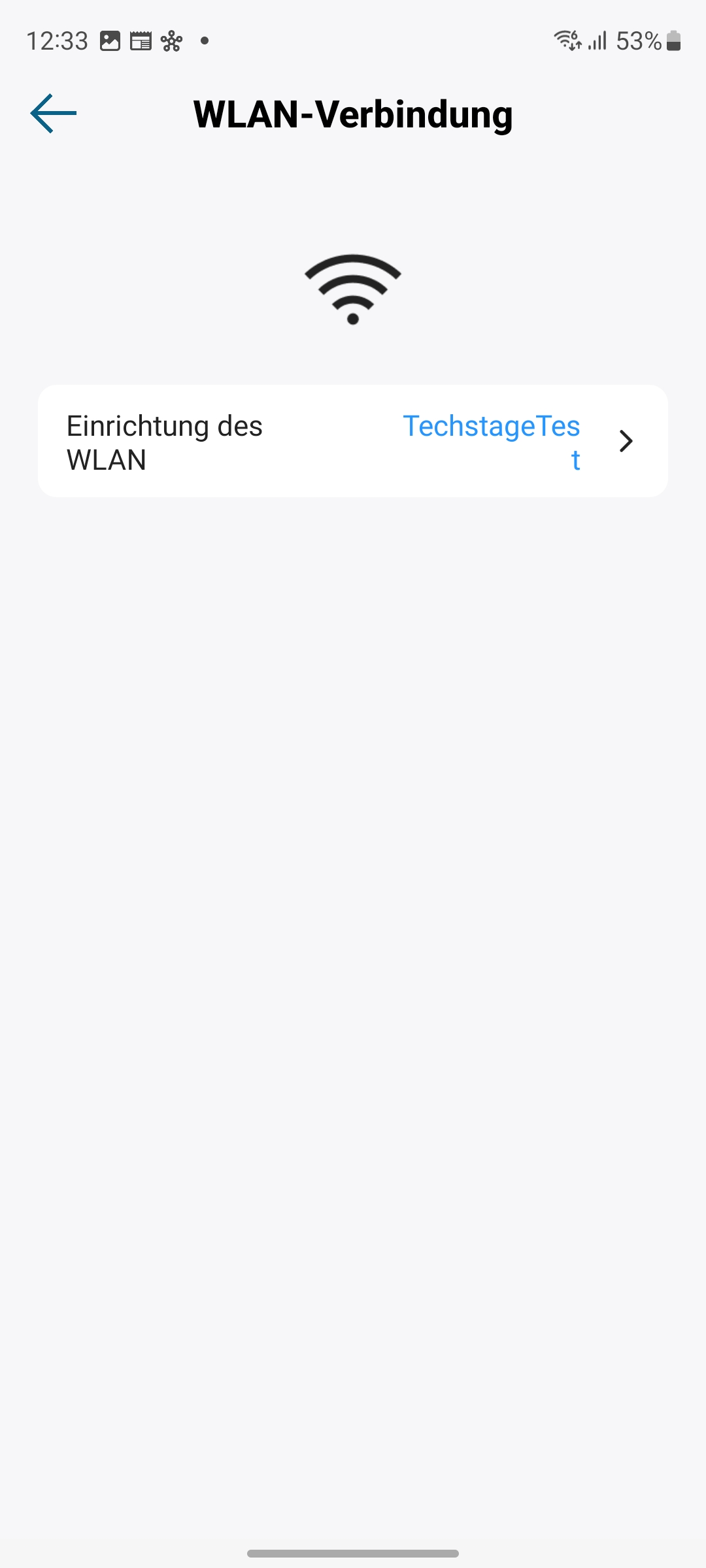Go back from the WLAN-Verbindung screen
This screenshot has width=706, height=1568.
[x=54, y=114]
